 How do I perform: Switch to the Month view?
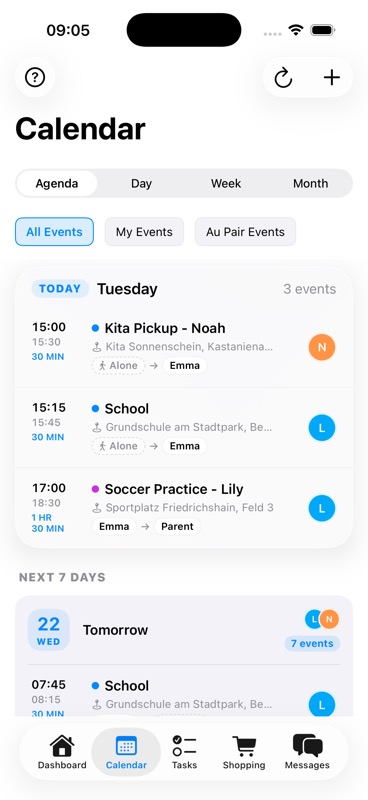pos(310,184)
